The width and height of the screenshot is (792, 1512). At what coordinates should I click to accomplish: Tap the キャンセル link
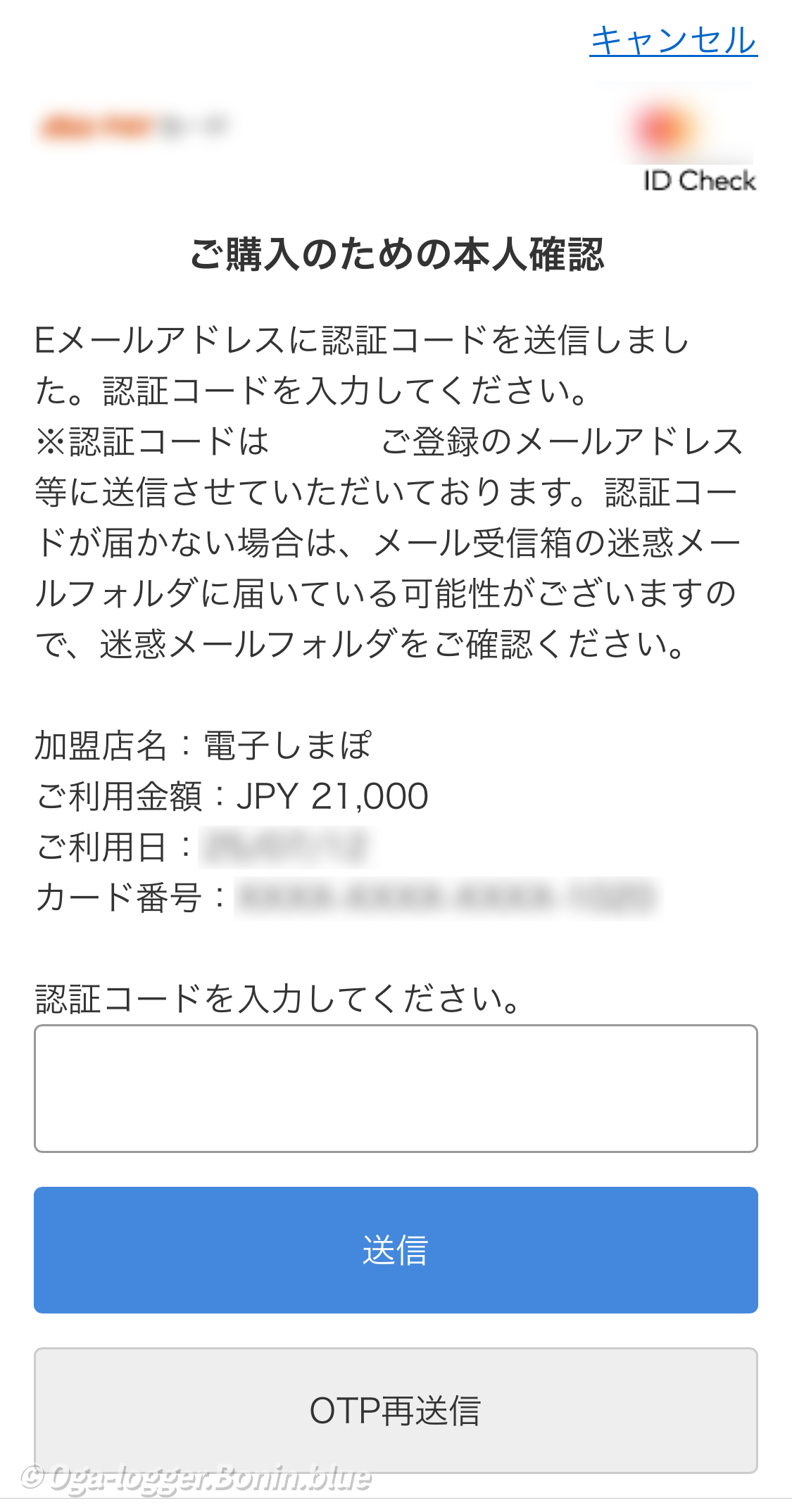(673, 41)
